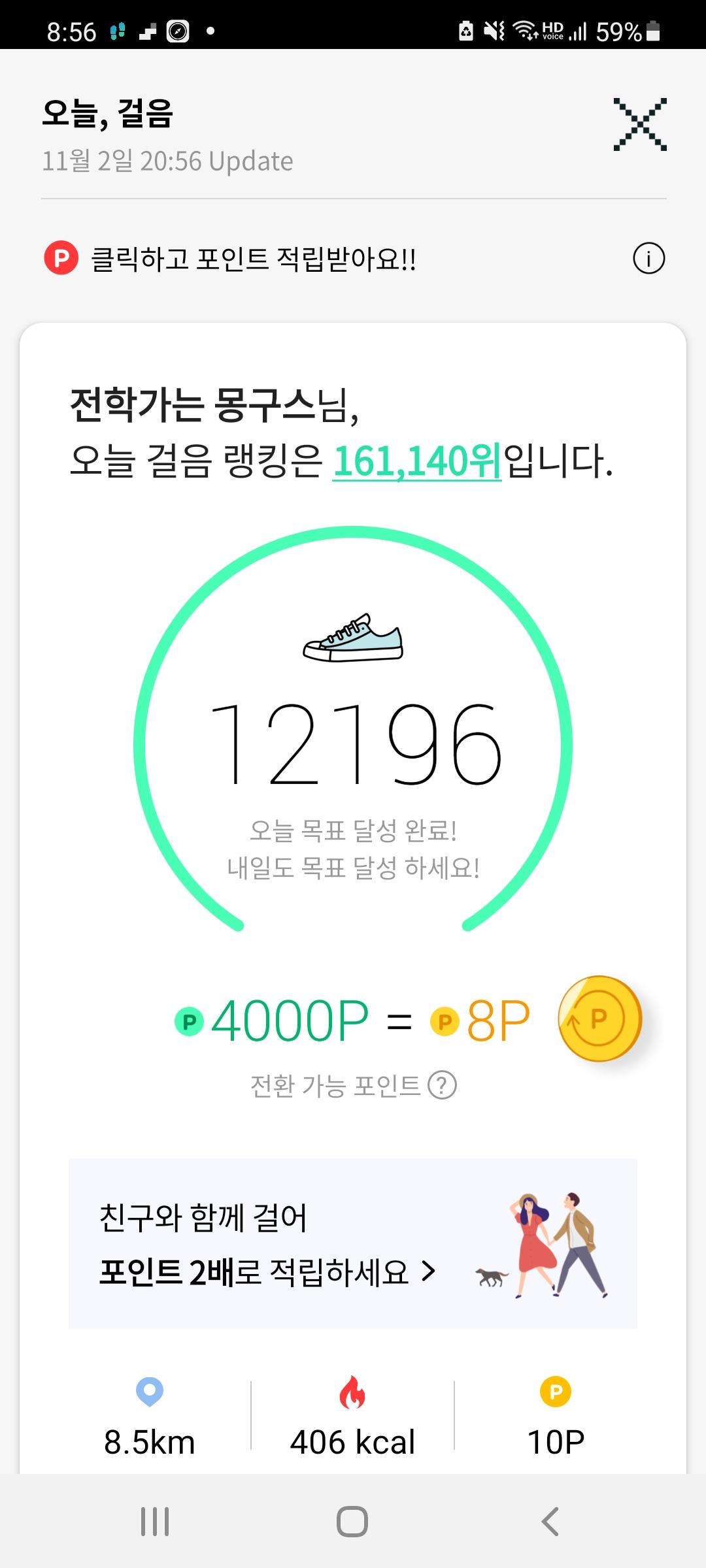This screenshot has width=706, height=1568.
Task: Tap the 클릭하고 포인트 적립받아요 banner
Action: point(253,259)
